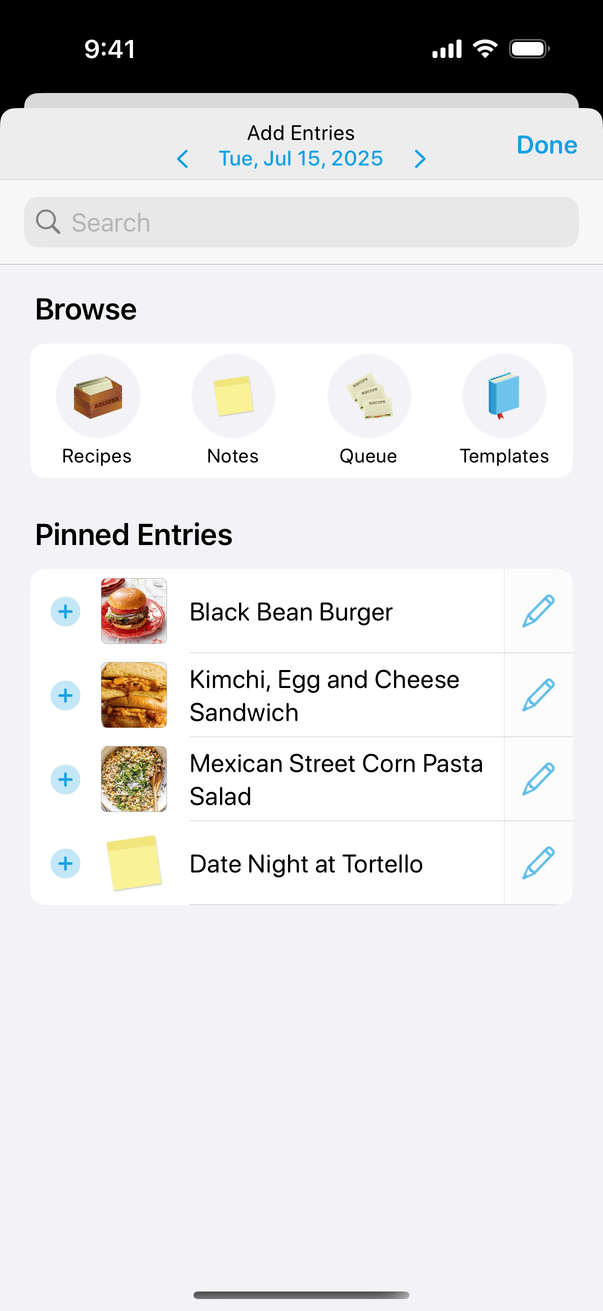Go to the previous day arrow
Screen dimensions: 603x1311
[x=182, y=159]
